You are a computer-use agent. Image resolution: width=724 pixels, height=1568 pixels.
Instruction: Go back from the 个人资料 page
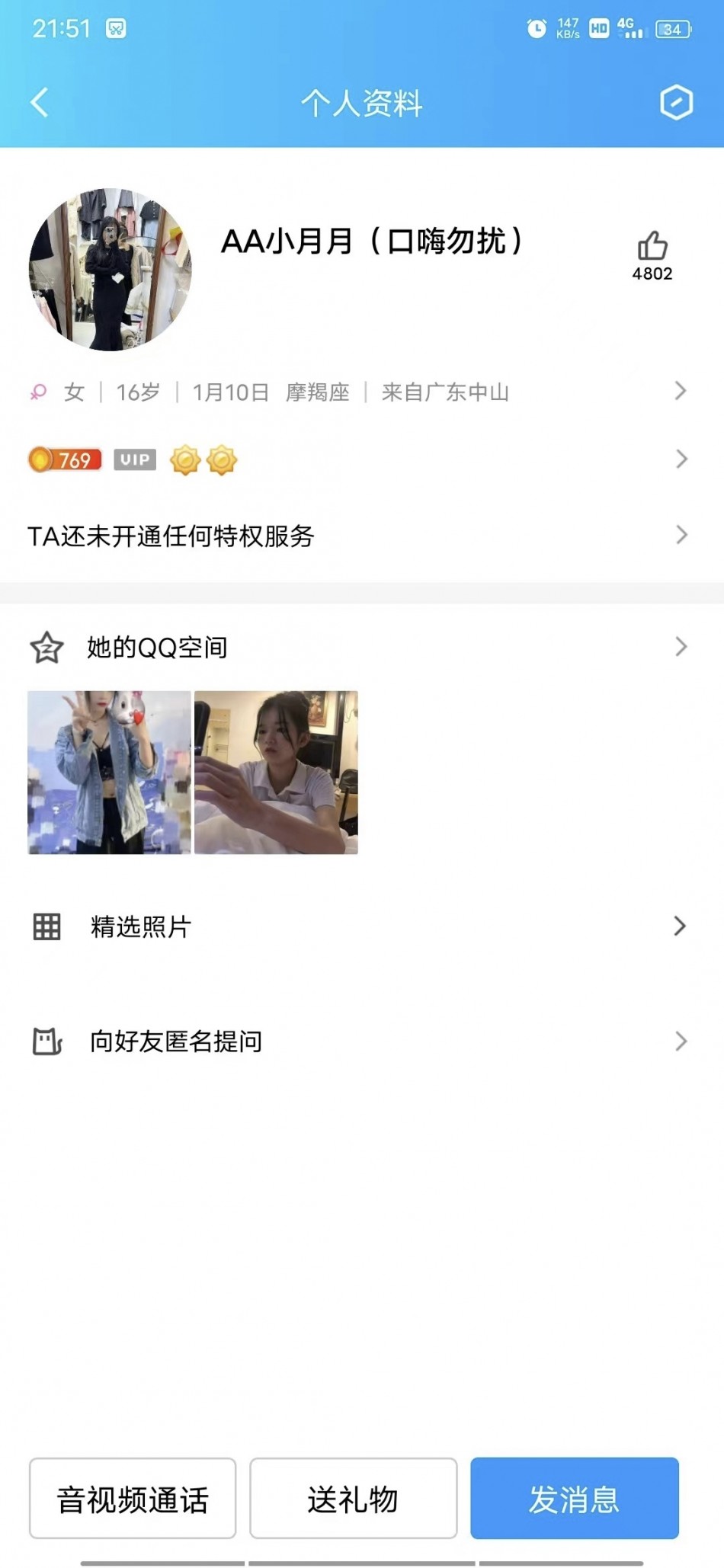pyautogui.click(x=40, y=103)
